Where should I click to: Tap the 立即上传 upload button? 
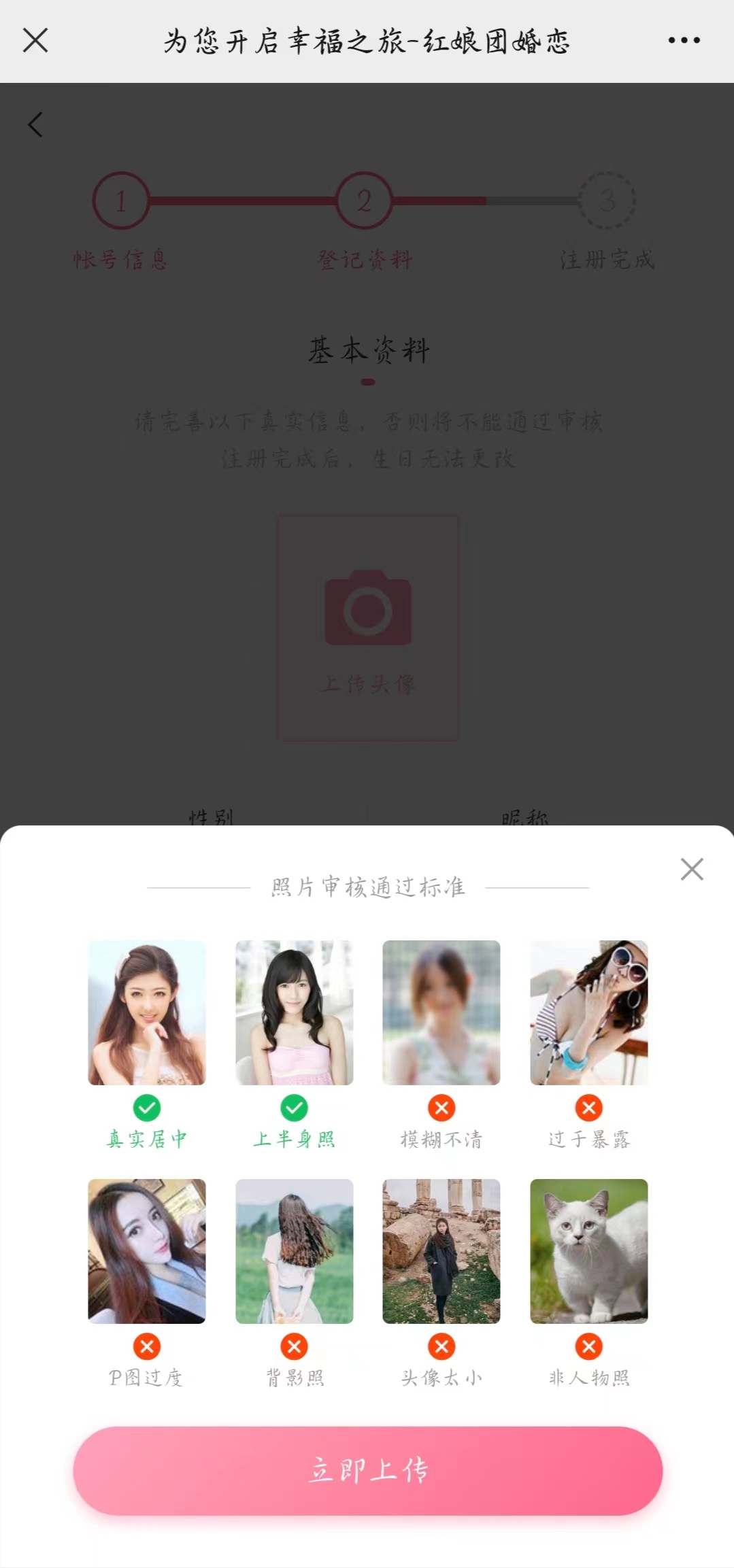(x=367, y=1470)
